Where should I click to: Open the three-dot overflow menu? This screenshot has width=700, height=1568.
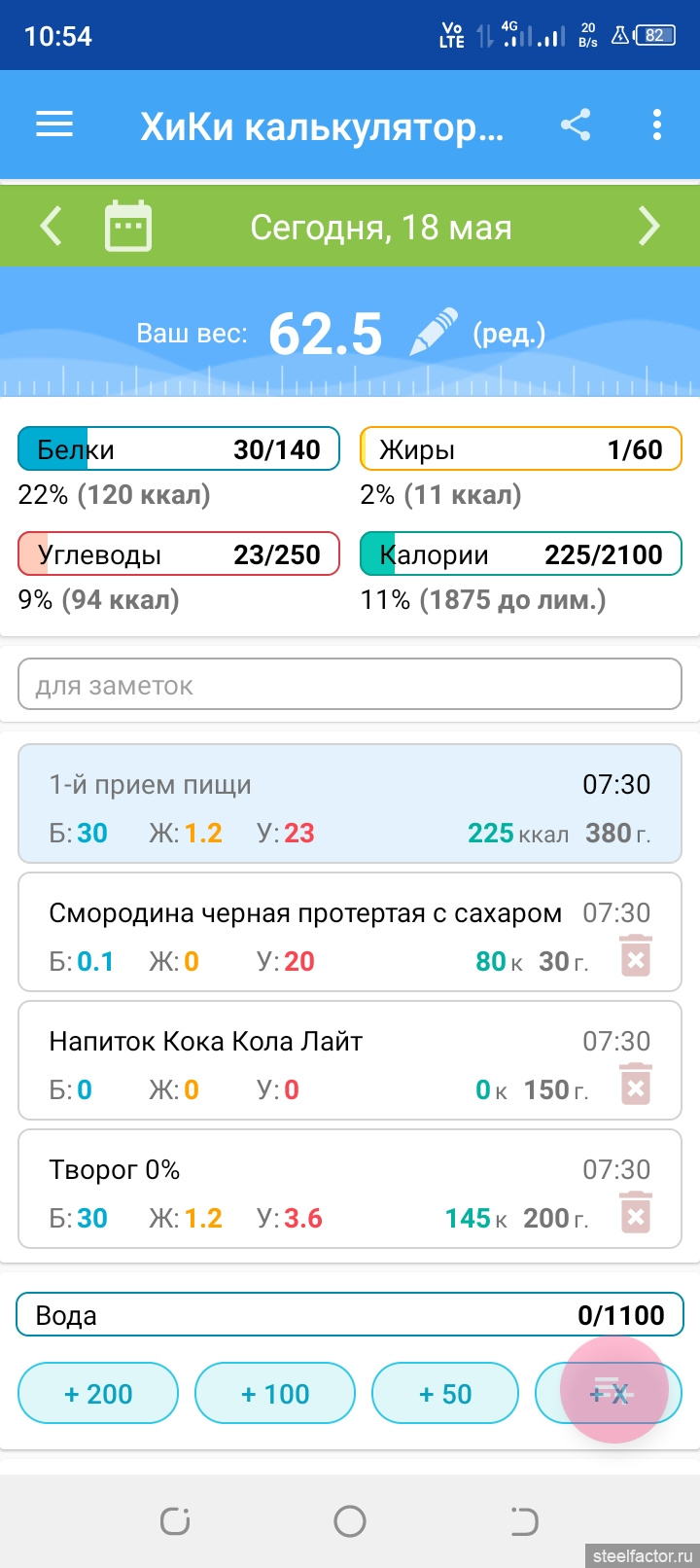point(657,125)
